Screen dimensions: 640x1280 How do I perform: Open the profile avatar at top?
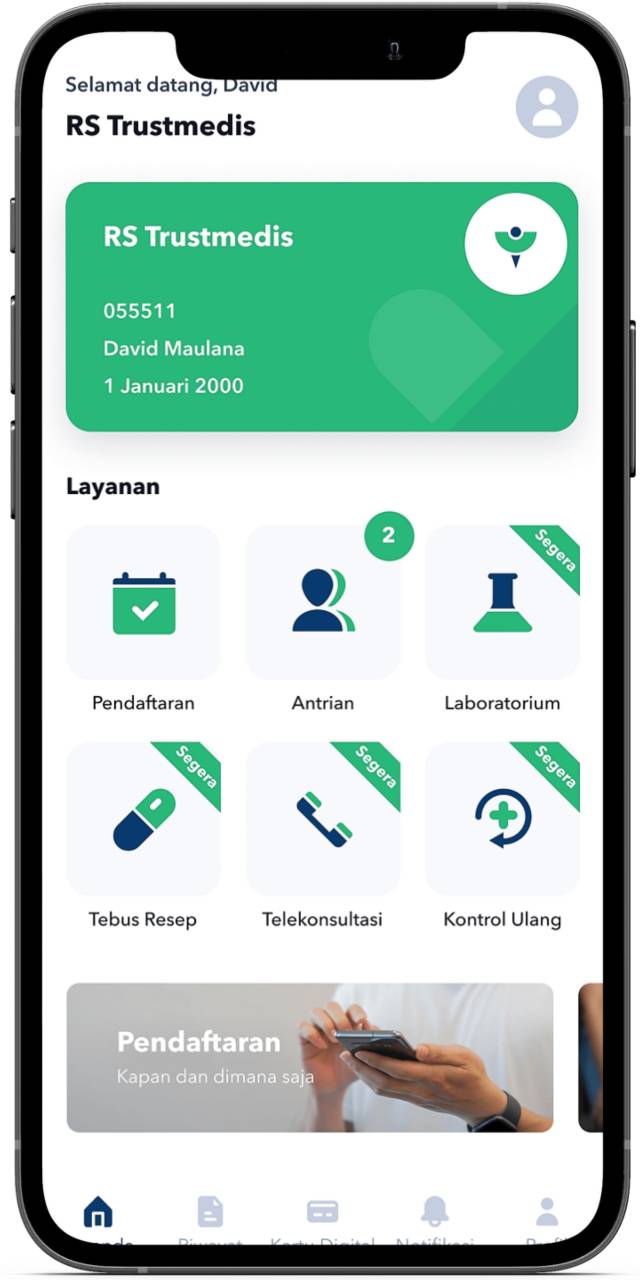[546, 107]
